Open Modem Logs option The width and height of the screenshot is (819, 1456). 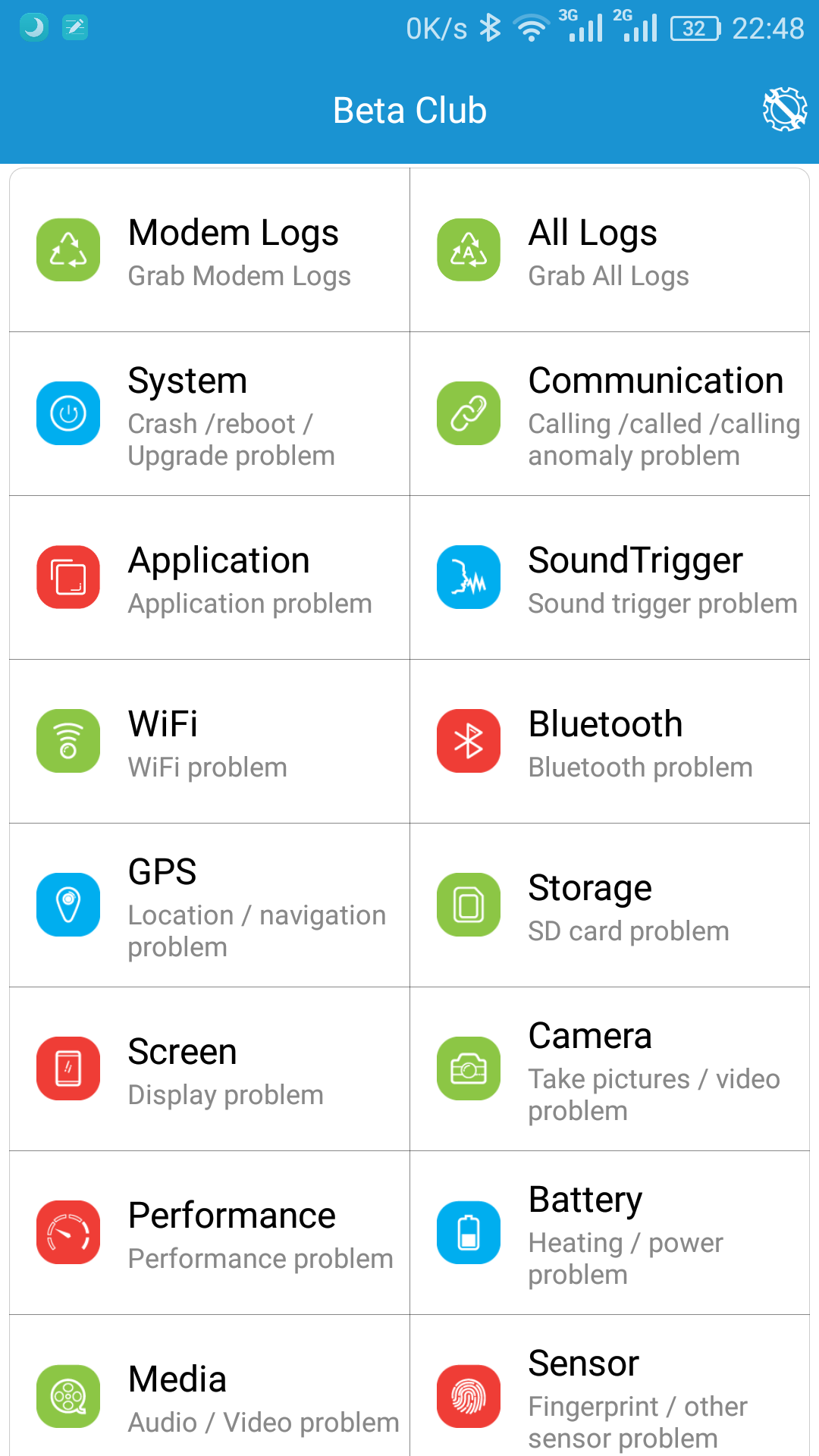(209, 250)
